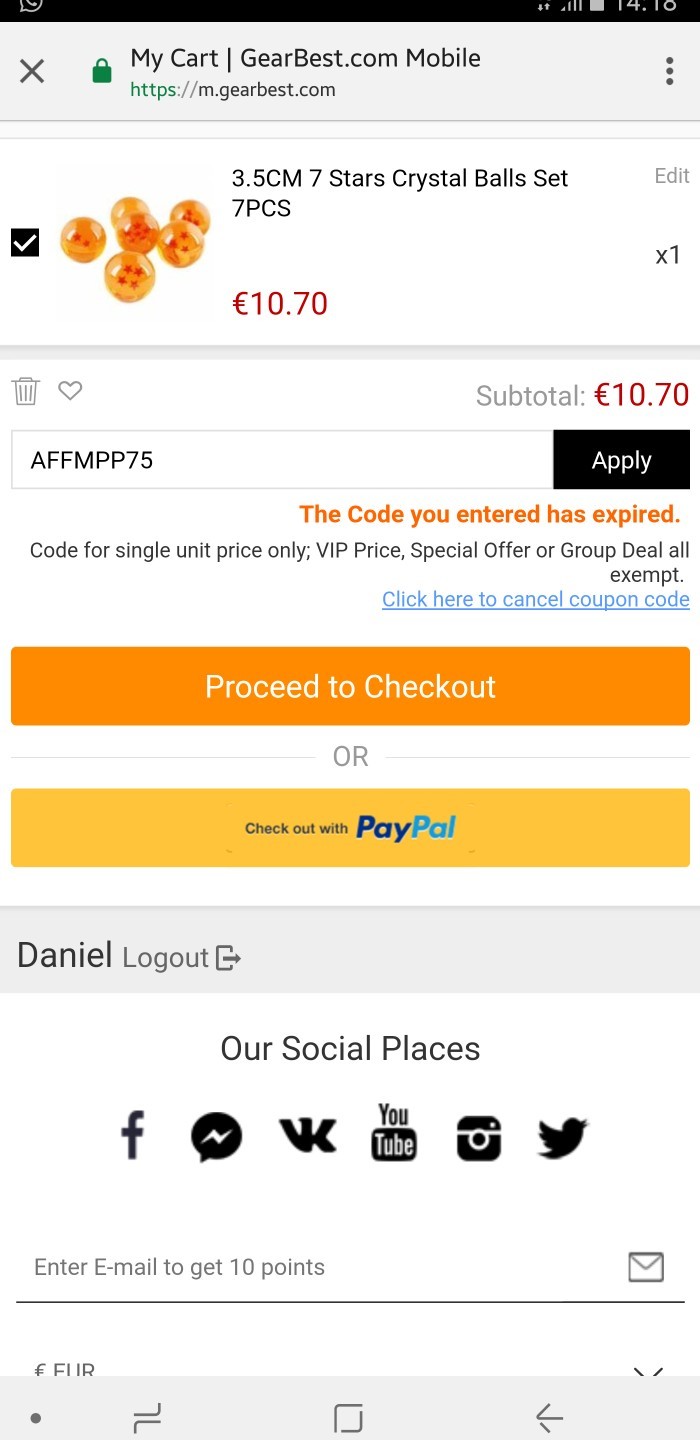Open the Twitter social page
The height and width of the screenshot is (1440, 700).
563,1137
